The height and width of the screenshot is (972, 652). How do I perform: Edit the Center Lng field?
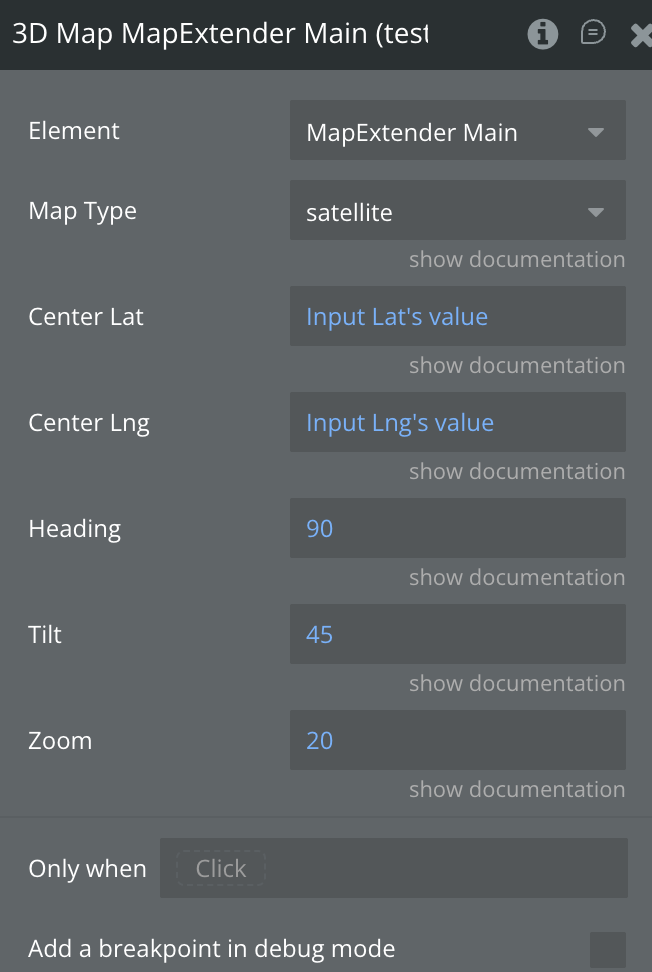click(457, 423)
